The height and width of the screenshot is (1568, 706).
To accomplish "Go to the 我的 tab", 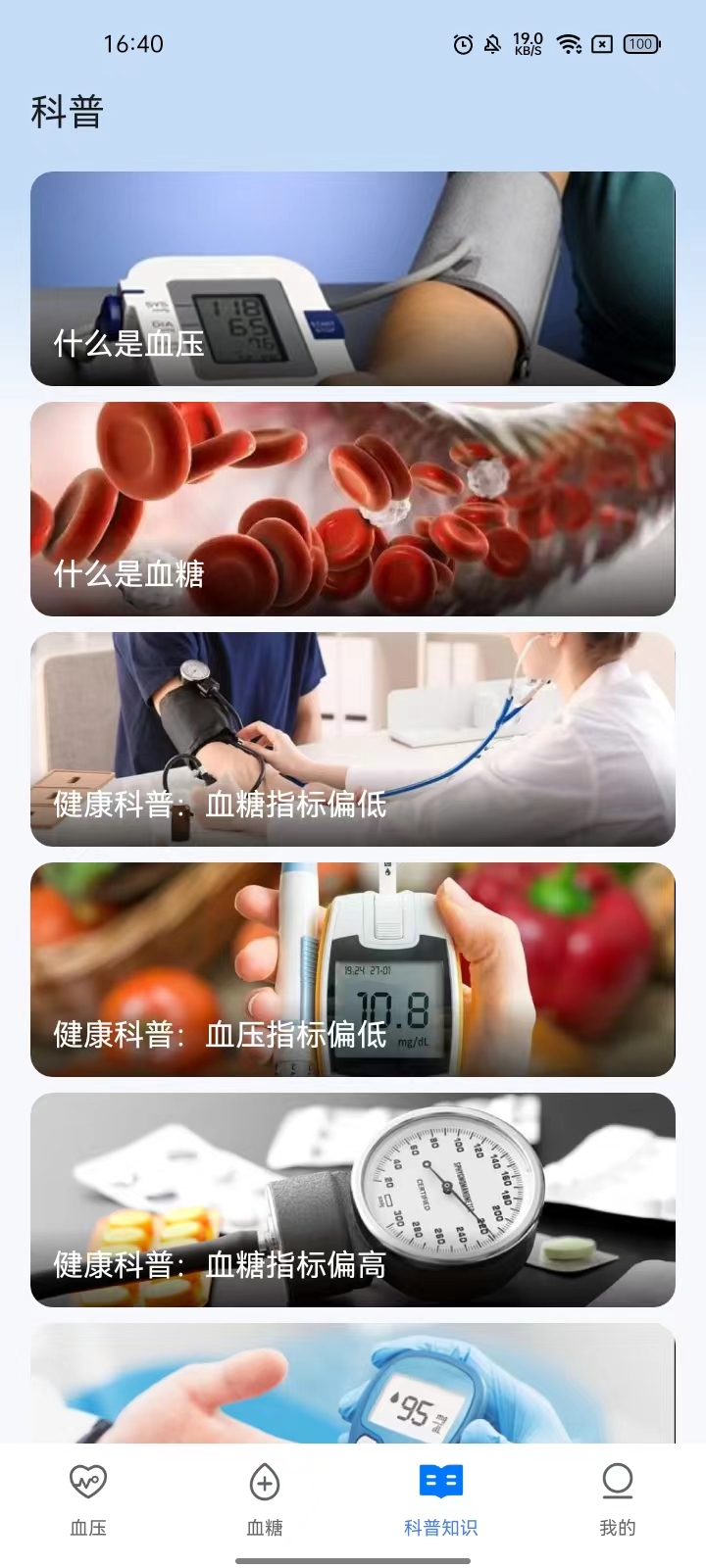I will click(617, 1499).
